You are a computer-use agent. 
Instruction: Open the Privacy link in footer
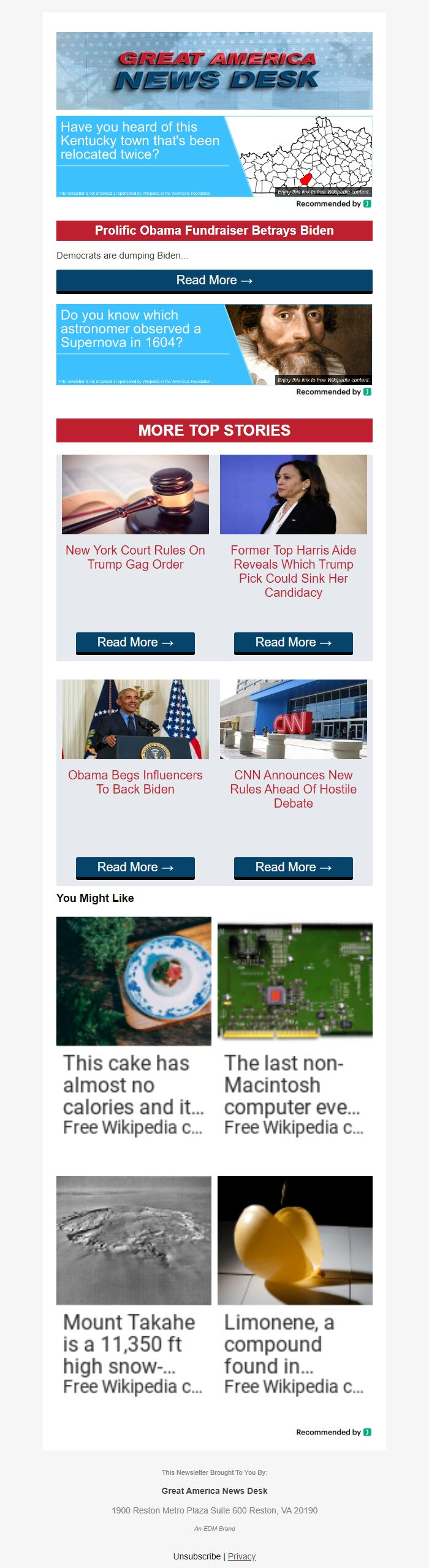241,1556
